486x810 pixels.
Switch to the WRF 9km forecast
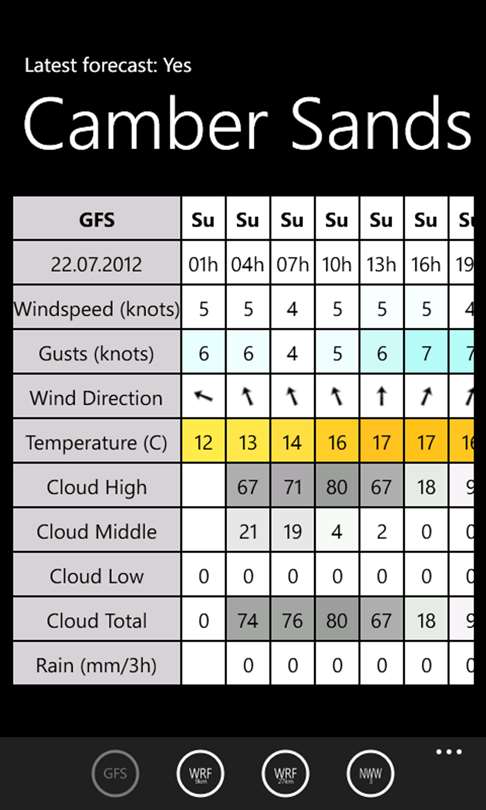tap(200, 773)
